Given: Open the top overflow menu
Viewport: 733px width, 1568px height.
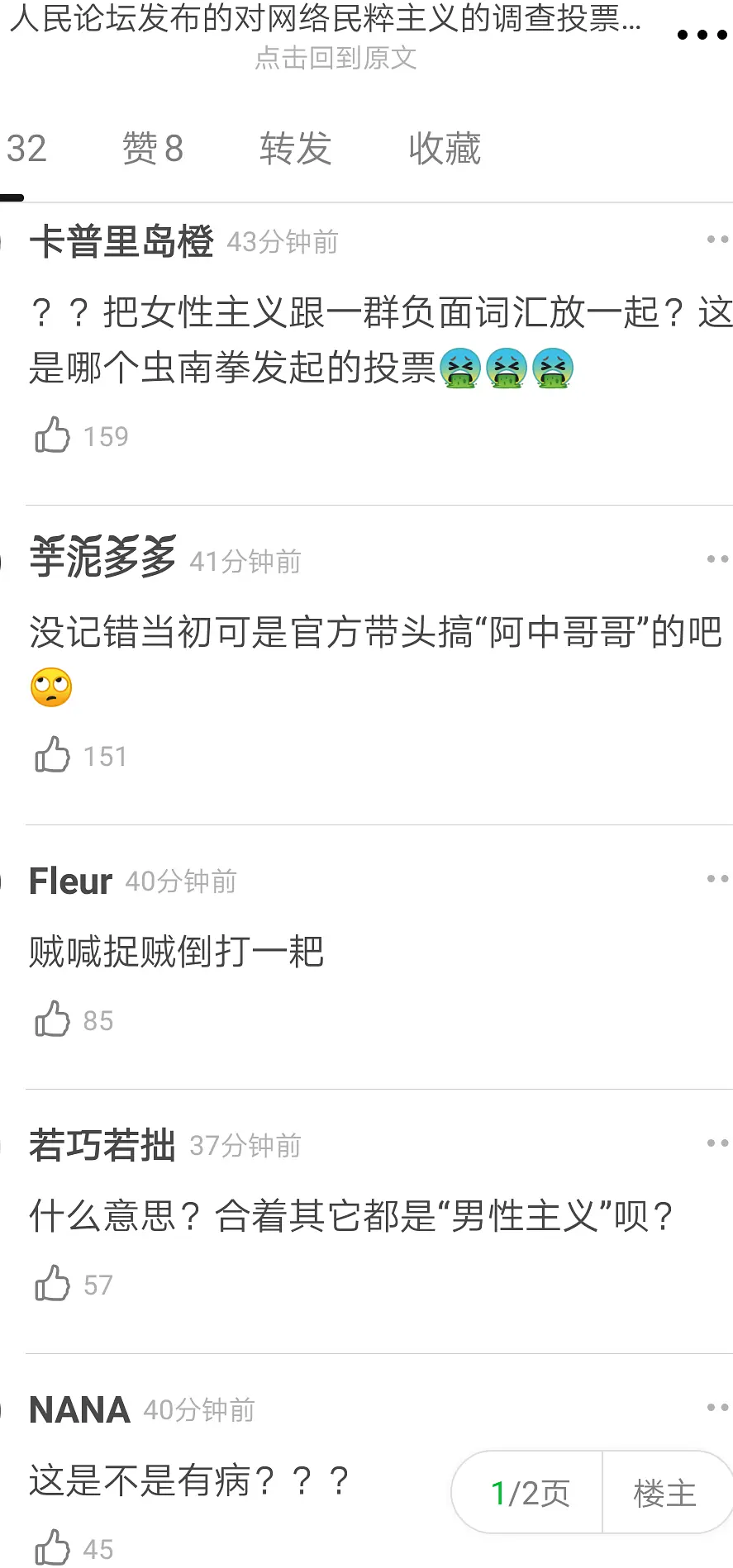Looking at the screenshot, I should [x=701, y=35].
